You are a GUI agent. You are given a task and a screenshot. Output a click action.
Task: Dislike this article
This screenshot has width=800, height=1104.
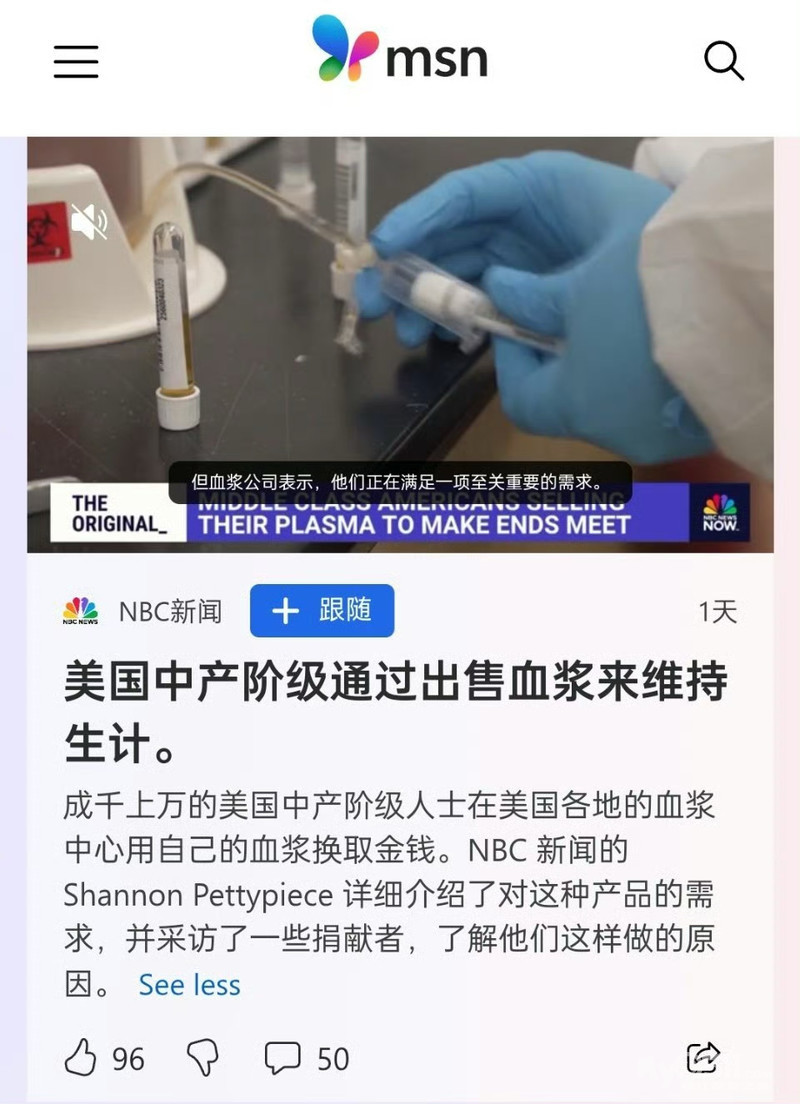(203, 1058)
